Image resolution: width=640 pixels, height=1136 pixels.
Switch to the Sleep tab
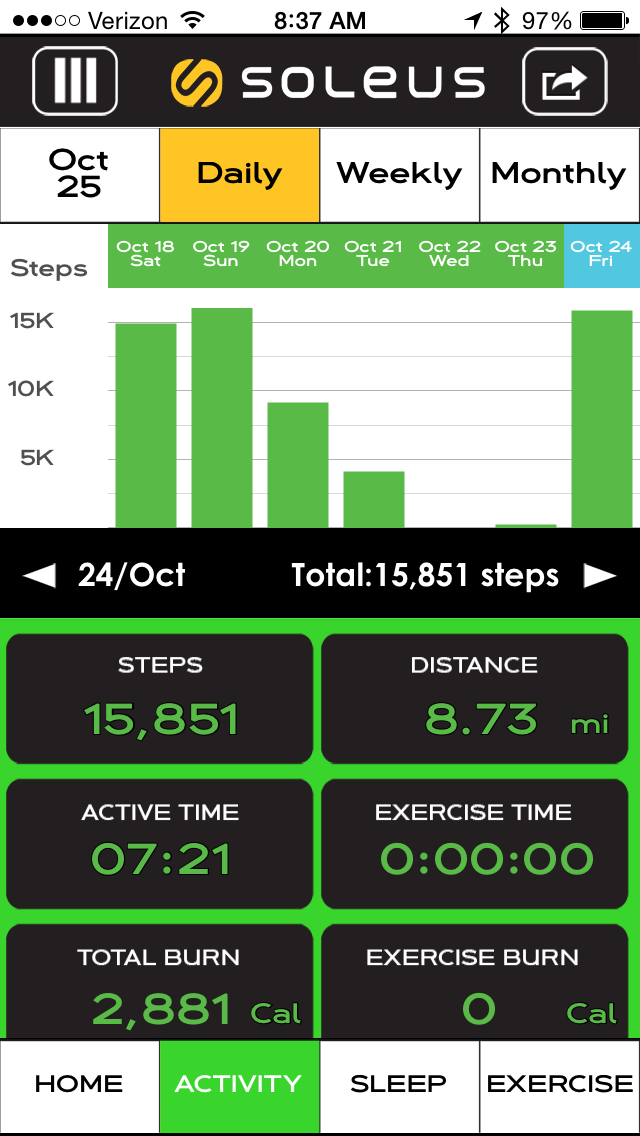point(399,1084)
